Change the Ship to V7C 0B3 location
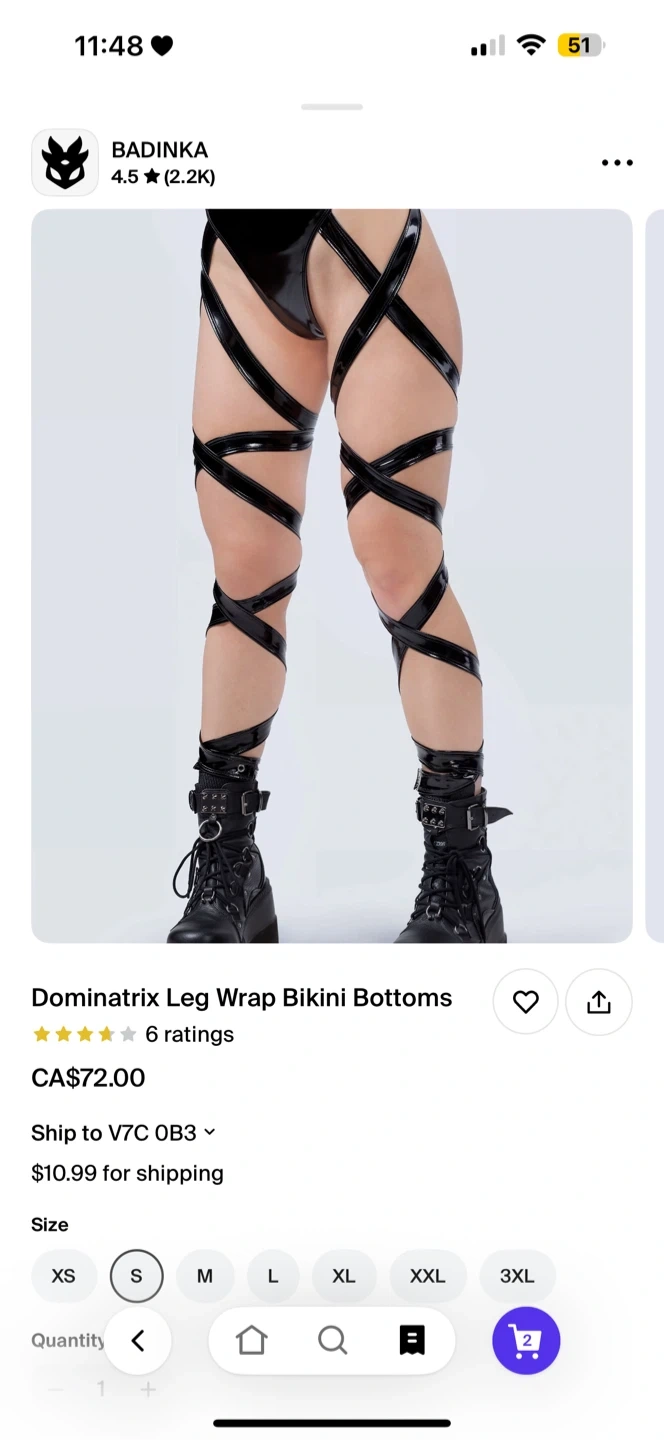The width and height of the screenshot is (664, 1440). (123, 1133)
